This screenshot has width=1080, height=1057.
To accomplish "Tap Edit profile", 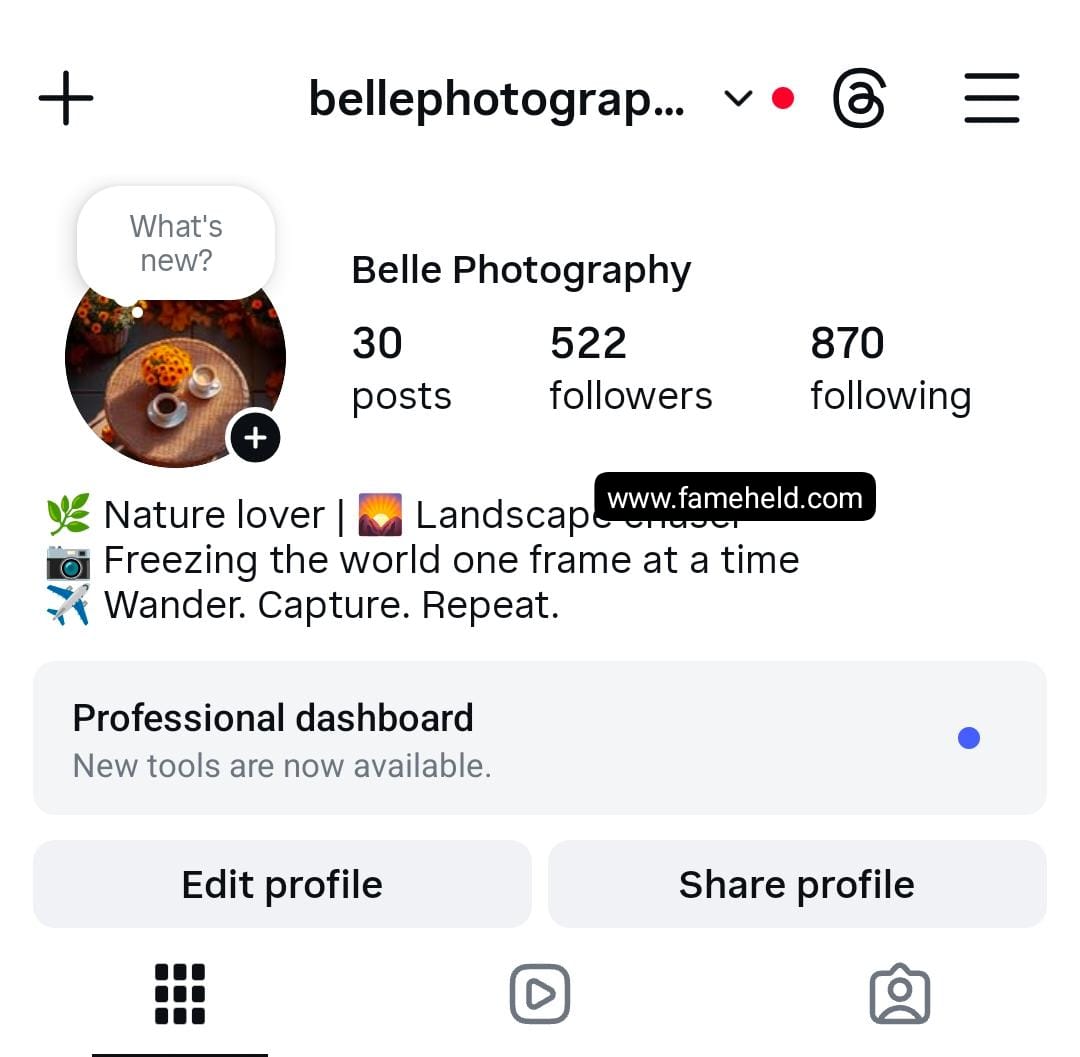I will point(282,884).
